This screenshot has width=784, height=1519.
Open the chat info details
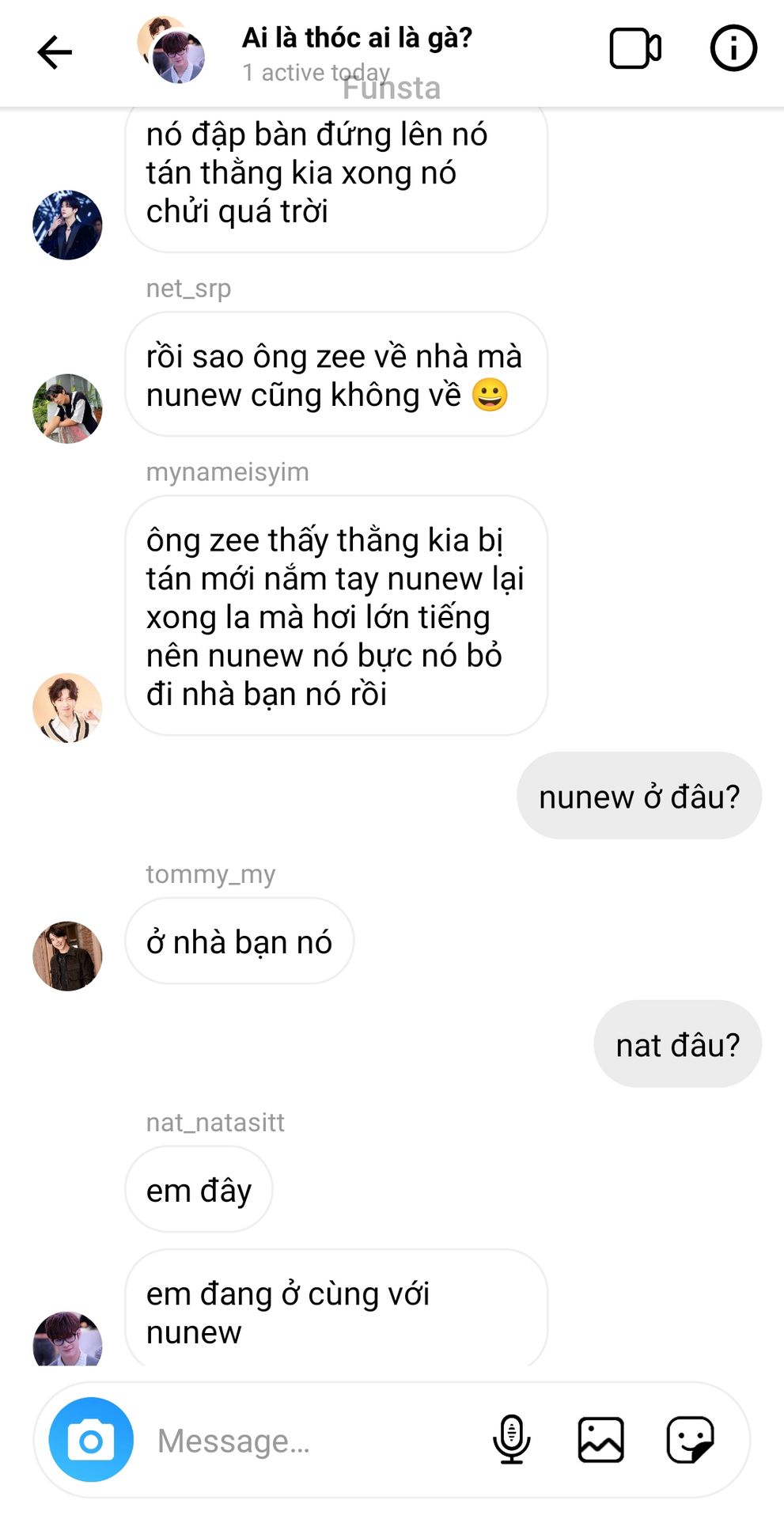click(x=733, y=49)
